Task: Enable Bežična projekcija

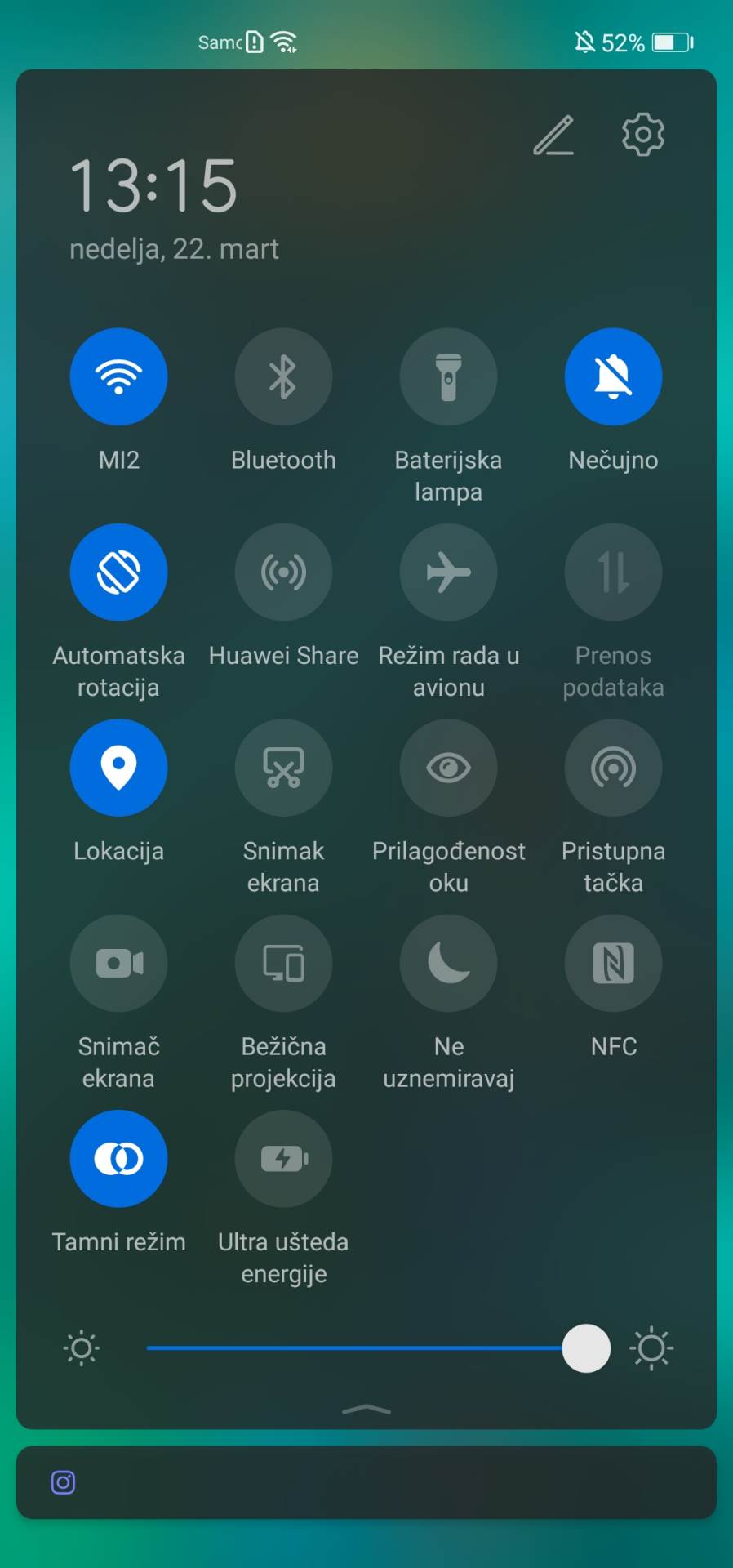Action: tap(283, 963)
